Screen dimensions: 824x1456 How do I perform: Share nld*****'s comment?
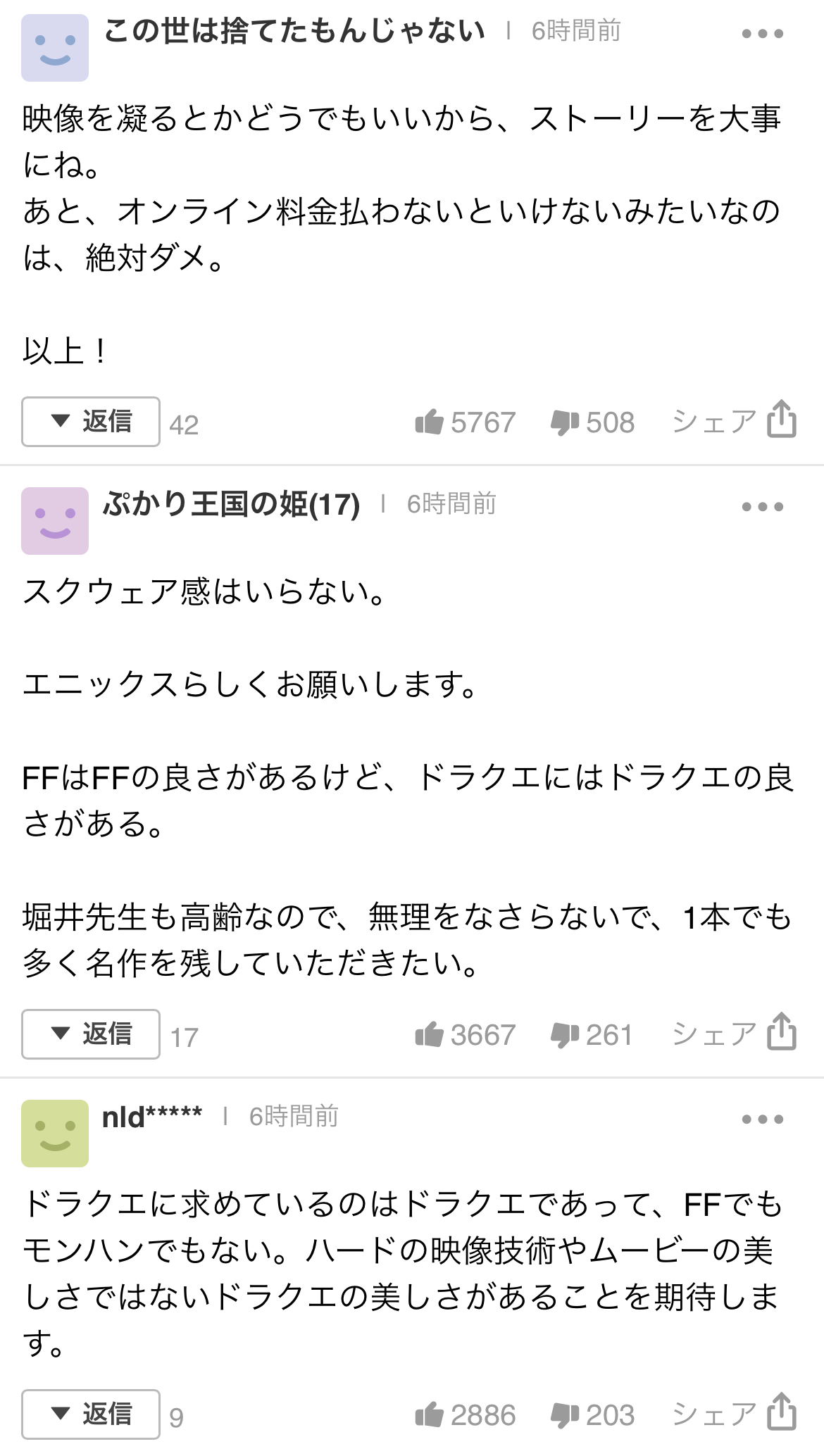pos(734,1414)
